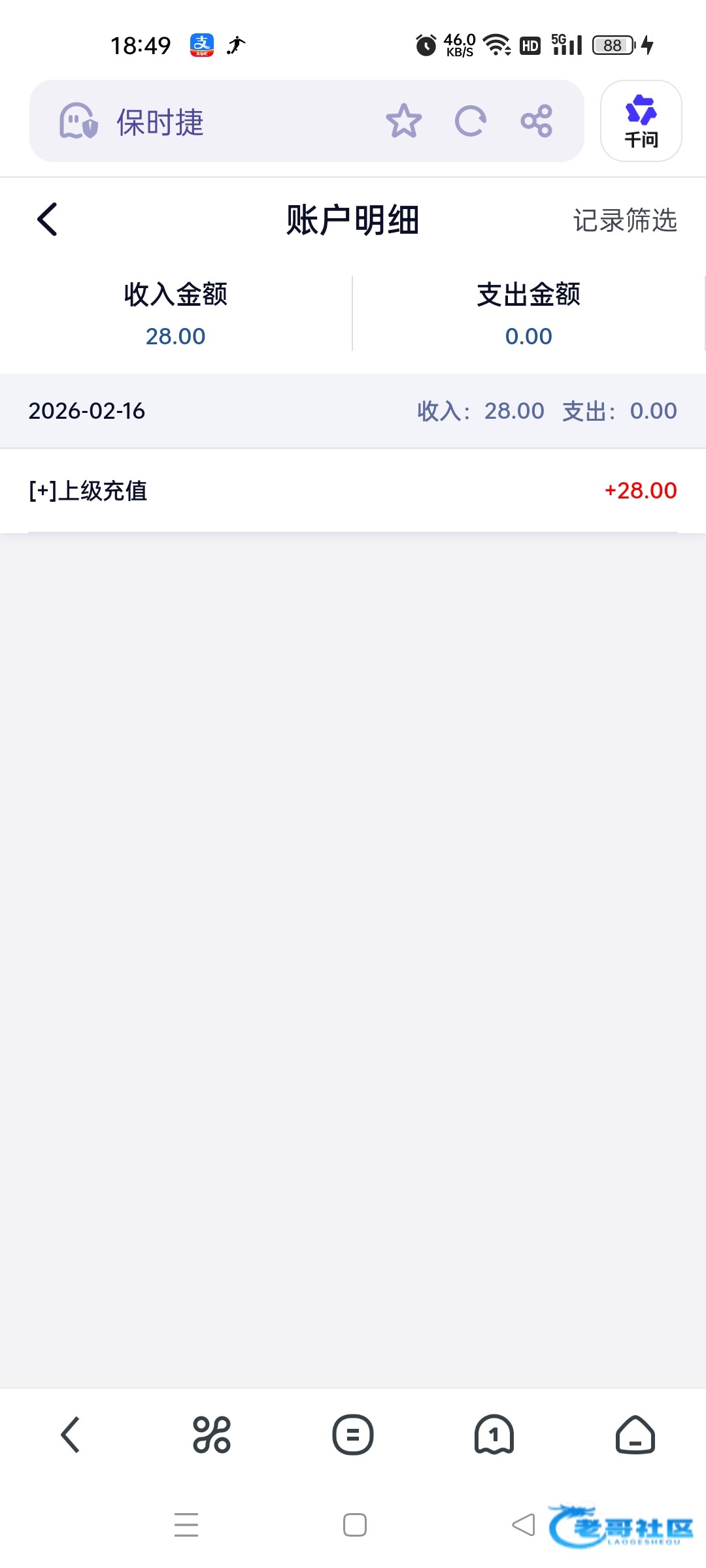Image resolution: width=706 pixels, height=1568 pixels.
Task: Go back from the 账户明细 page
Action: pos(48,220)
